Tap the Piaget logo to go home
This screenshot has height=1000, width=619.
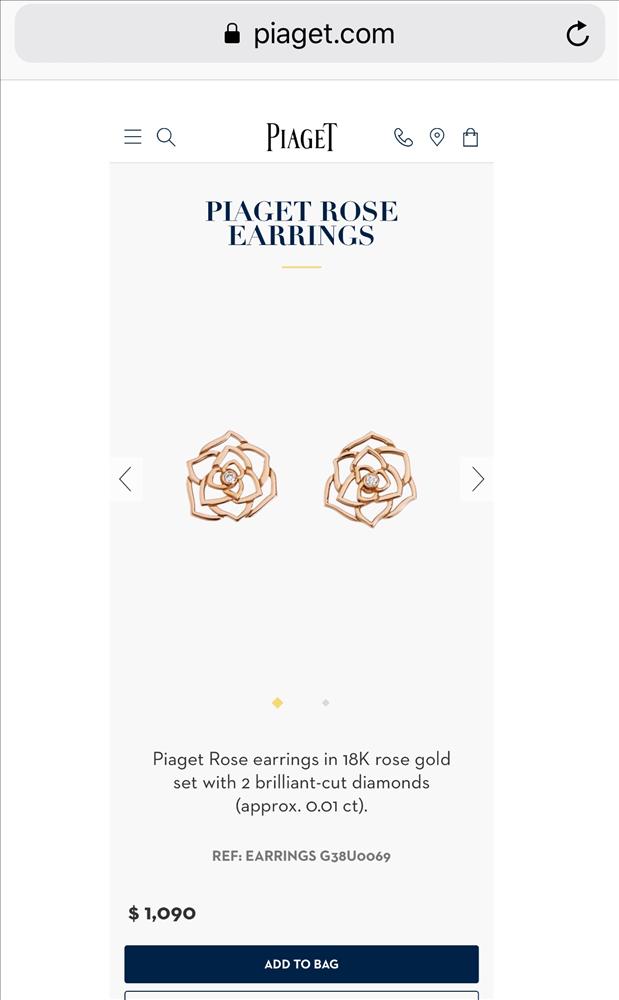pyautogui.click(x=301, y=137)
